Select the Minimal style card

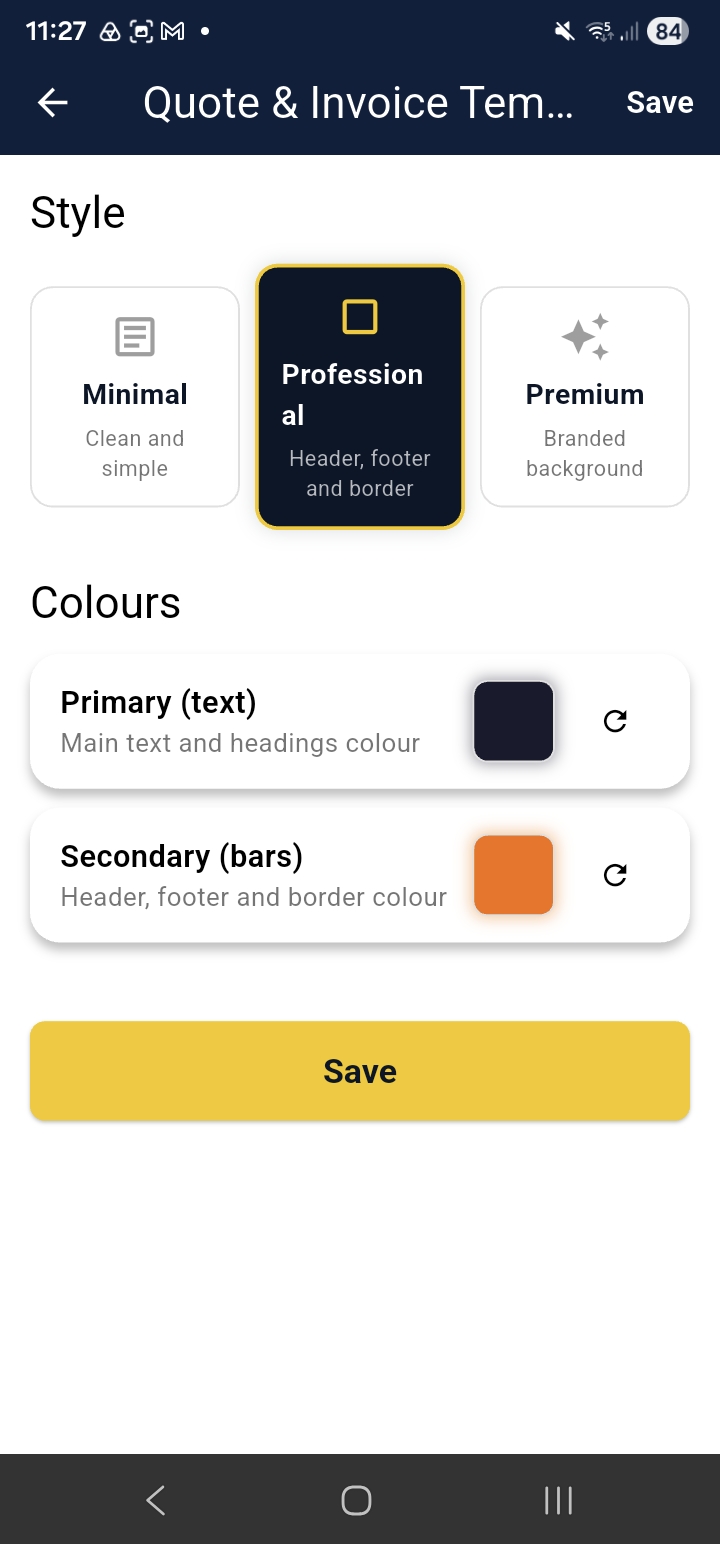[x=135, y=397]
